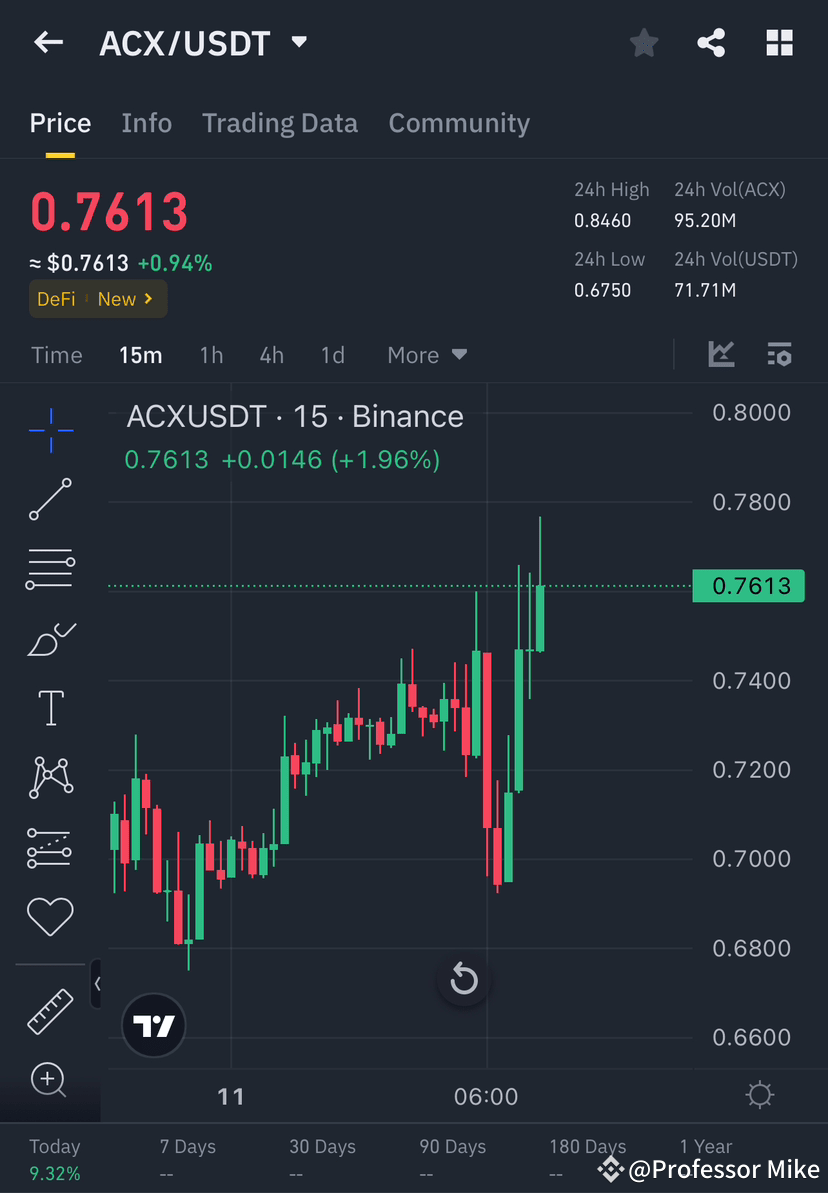Select the XABCD pattern tool
The height and width of the screenshot is (1193, 828).
pyautogui.click(x=50, y=777)
